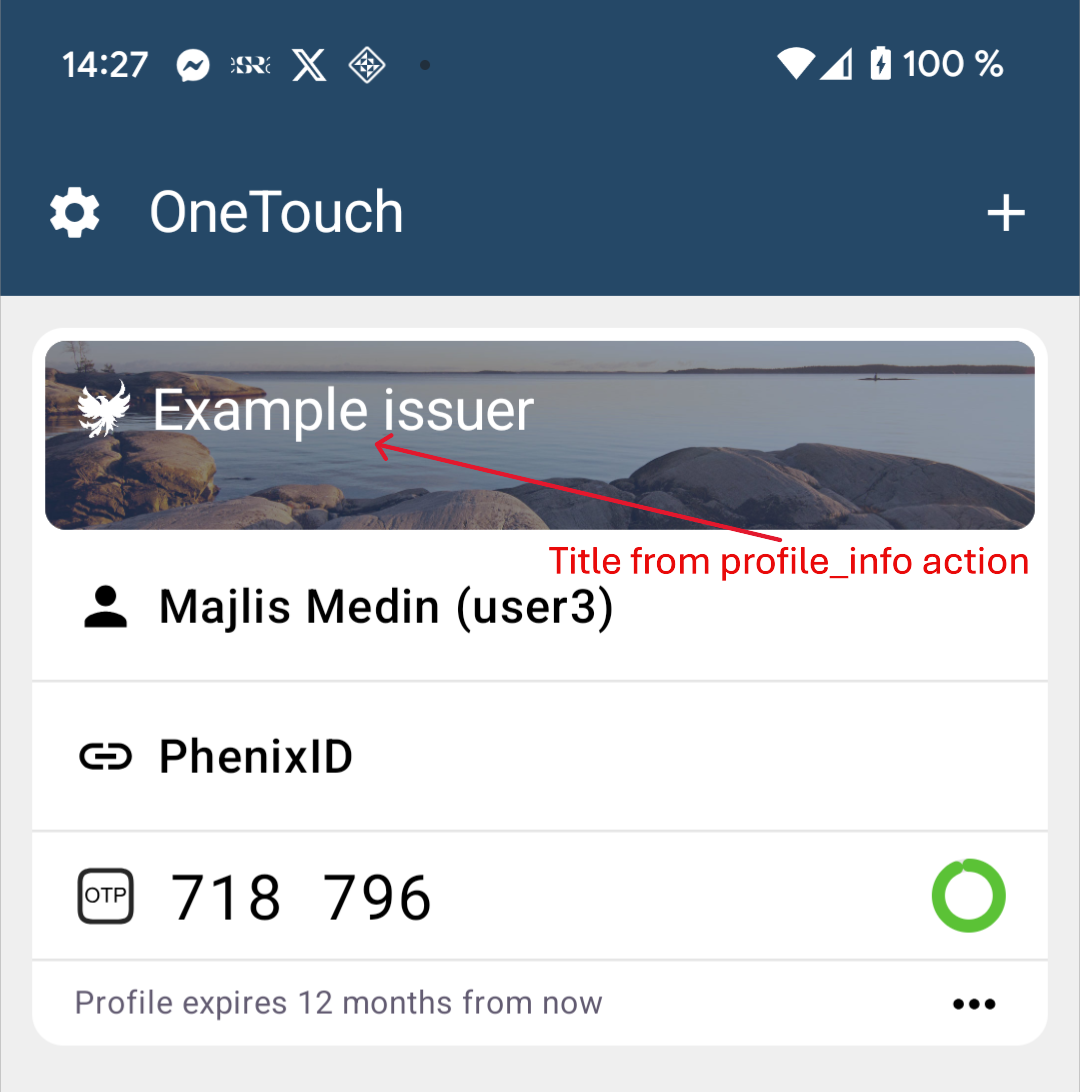Open OneTouch settings via the gear icon
Image resolution: width=1080 pixels, height=1092 pixels.
tap(74, 211)
